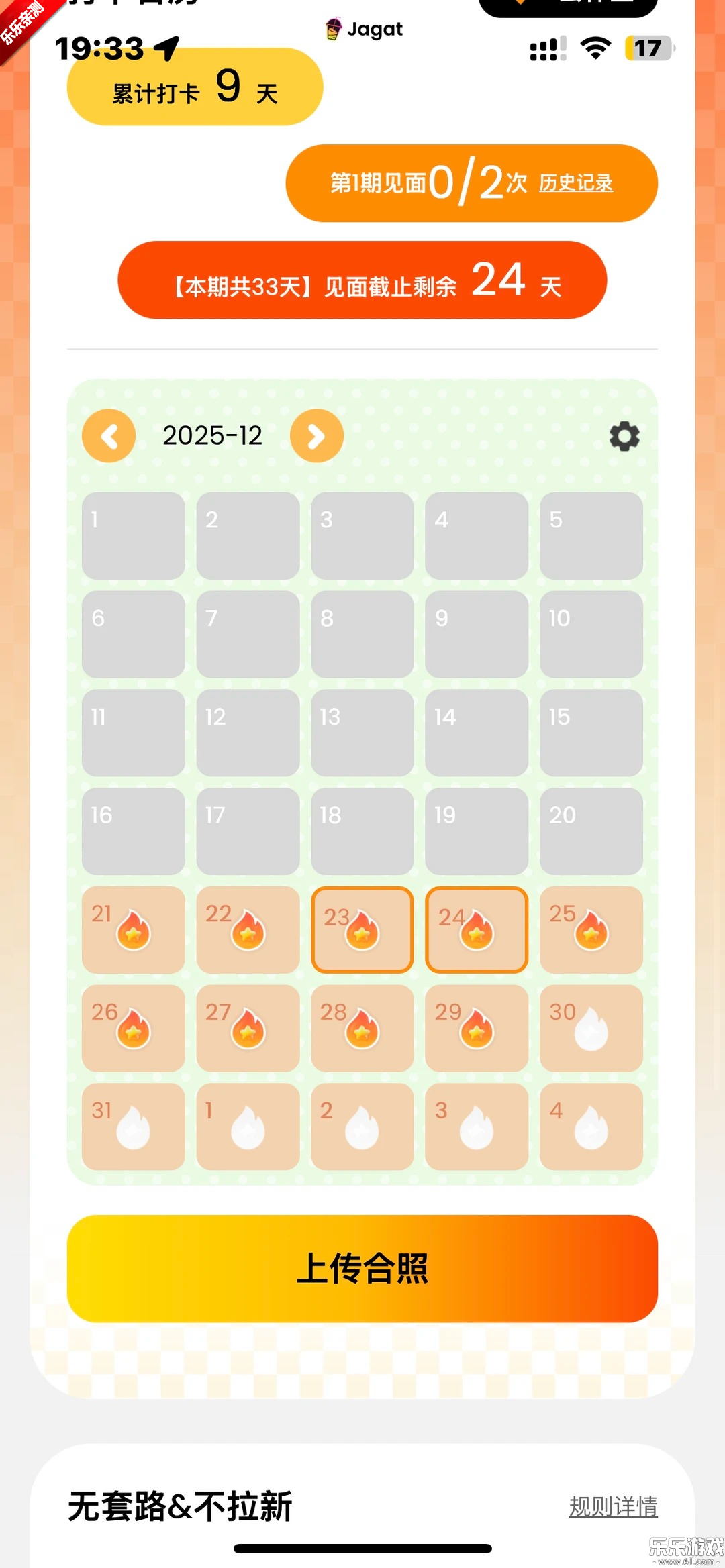Select day 30 on the calendar
This screenshot has width=725, height=1568.
[x=591, y=1028]
